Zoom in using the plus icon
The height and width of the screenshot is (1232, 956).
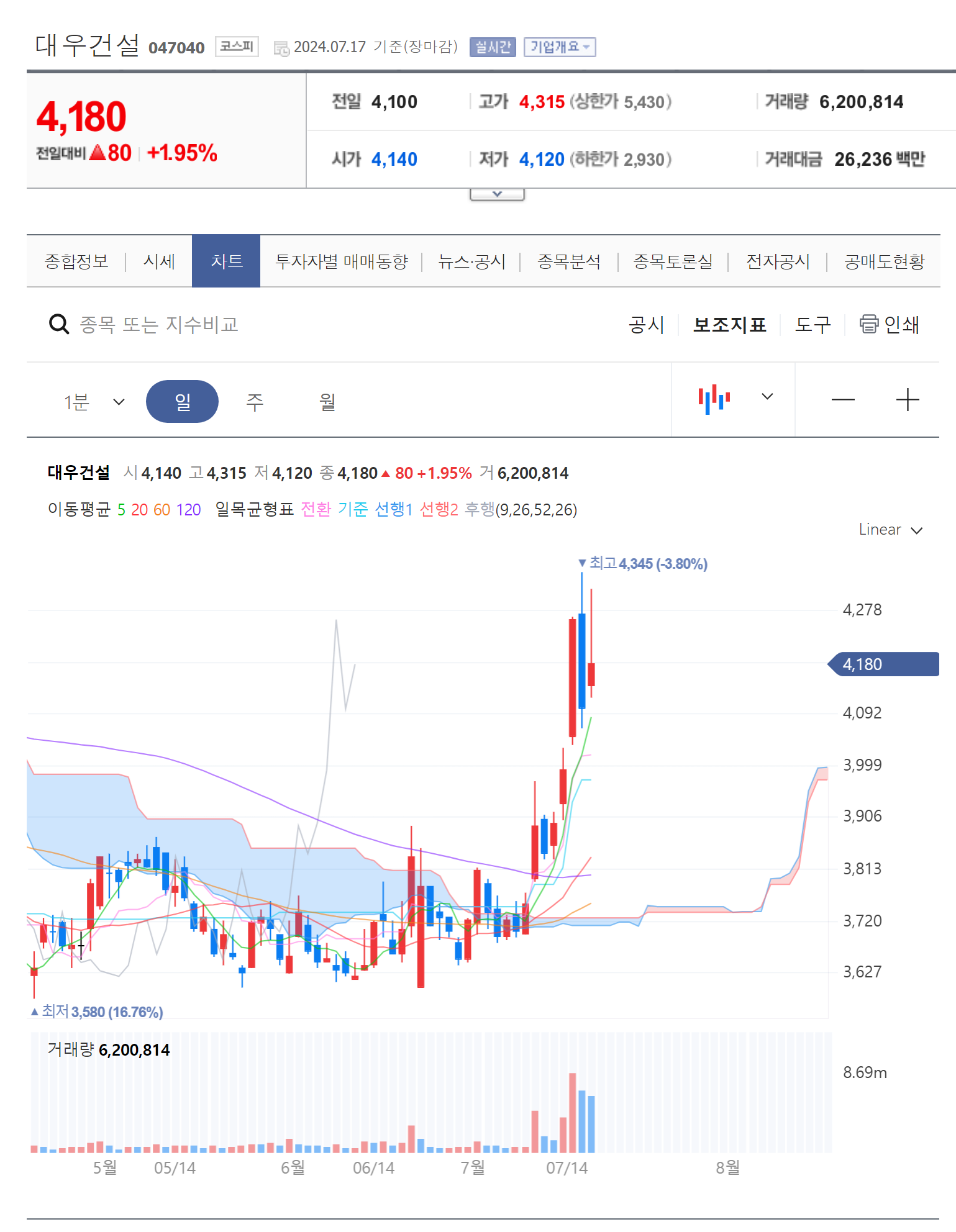(908, 399)
